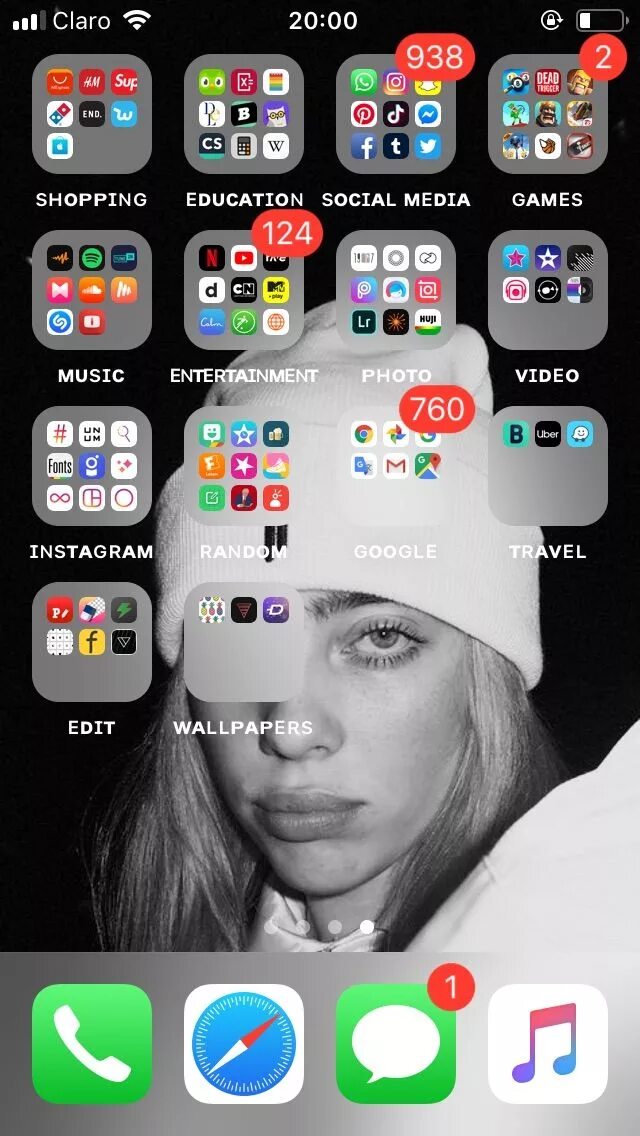Screen dimensions: 640x1136
Task: Open the Random folder
Action: (x=244, y=466)
